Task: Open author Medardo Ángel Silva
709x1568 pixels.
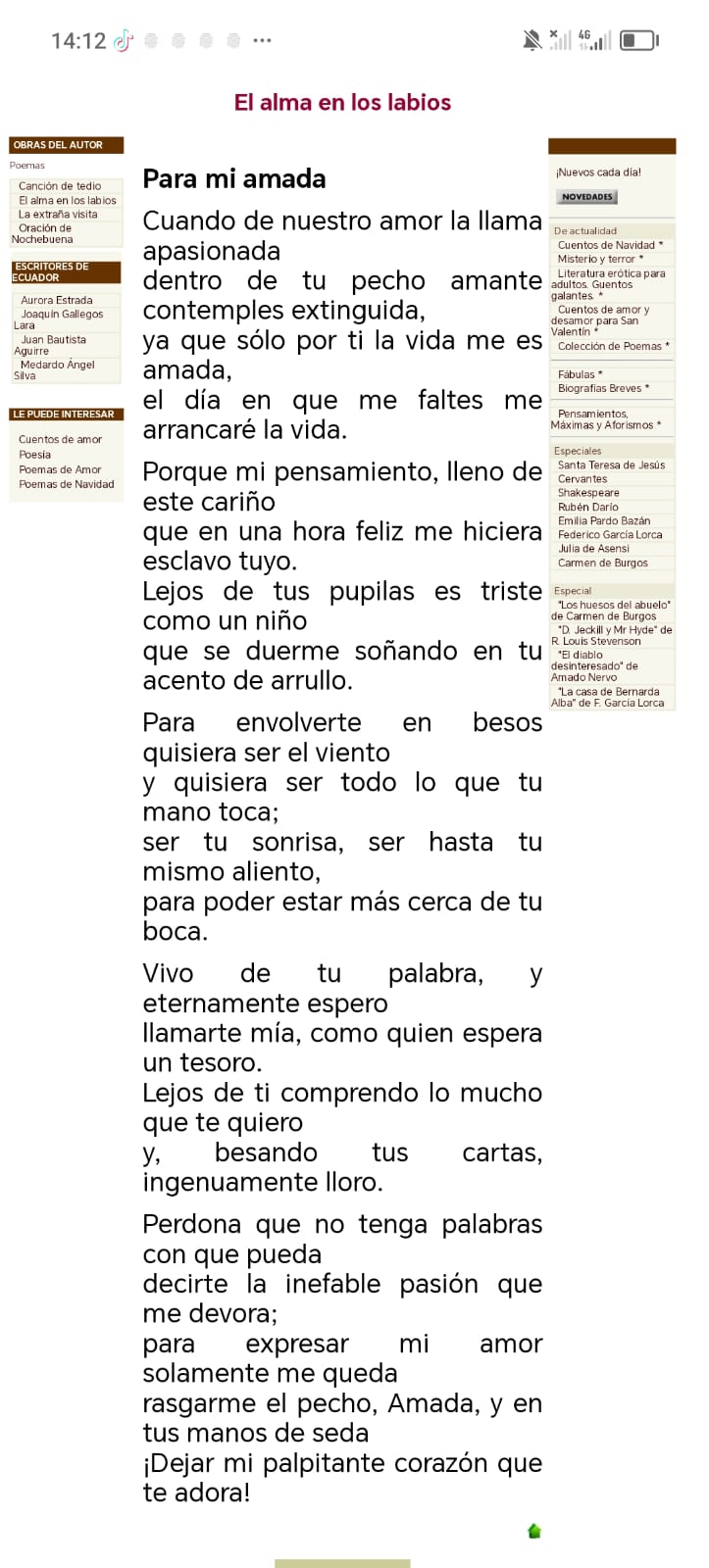Action: 57,365
